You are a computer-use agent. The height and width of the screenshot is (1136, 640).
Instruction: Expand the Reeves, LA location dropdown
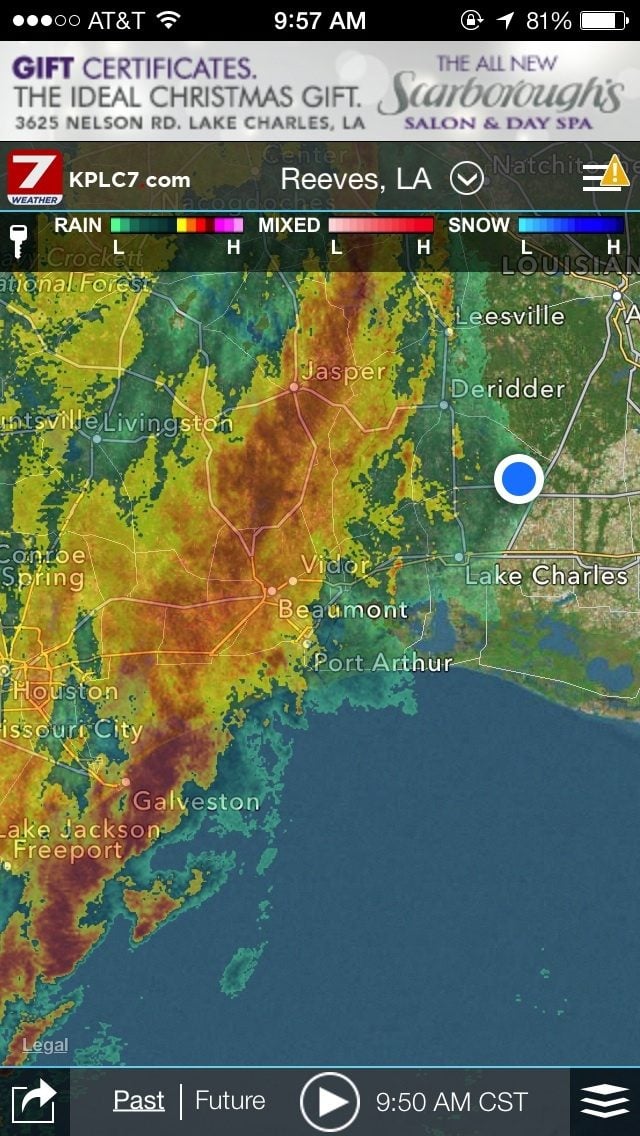pyautogui.click(x=467, y=179)
